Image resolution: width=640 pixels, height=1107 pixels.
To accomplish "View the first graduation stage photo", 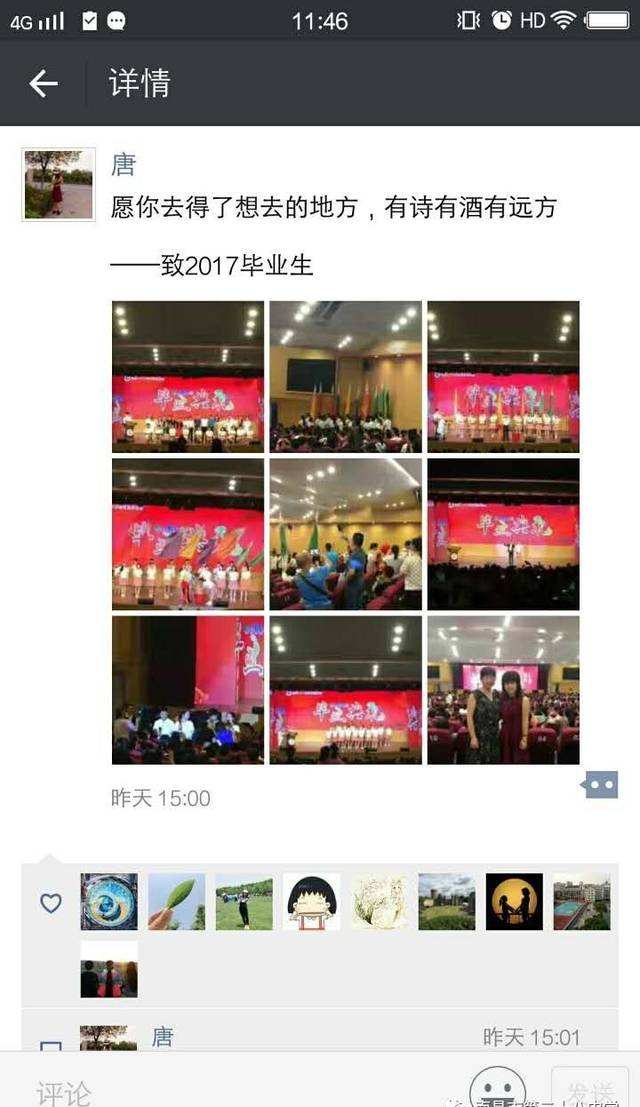I will [188, 376].
